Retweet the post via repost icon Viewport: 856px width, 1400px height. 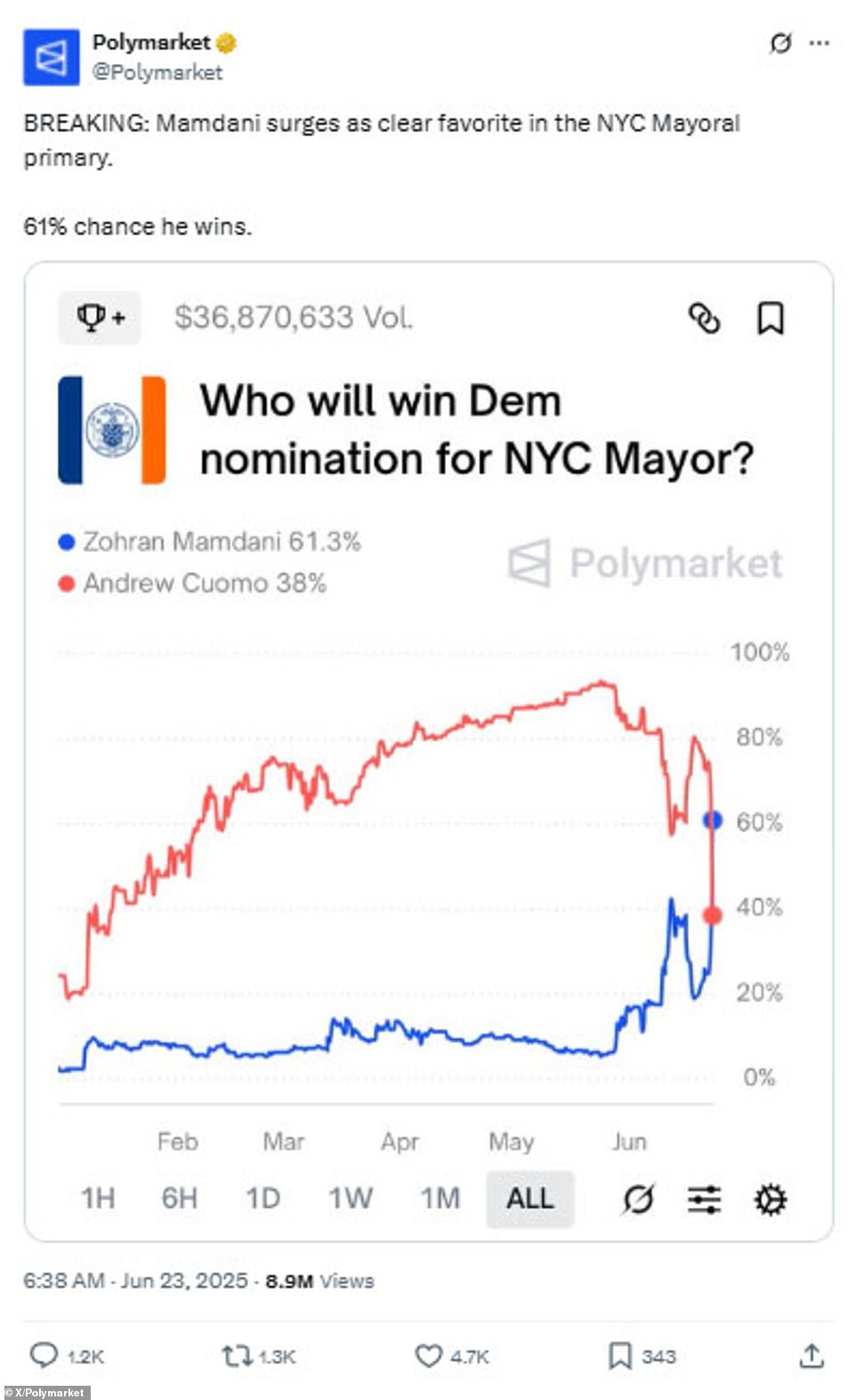click(234, 1356)
